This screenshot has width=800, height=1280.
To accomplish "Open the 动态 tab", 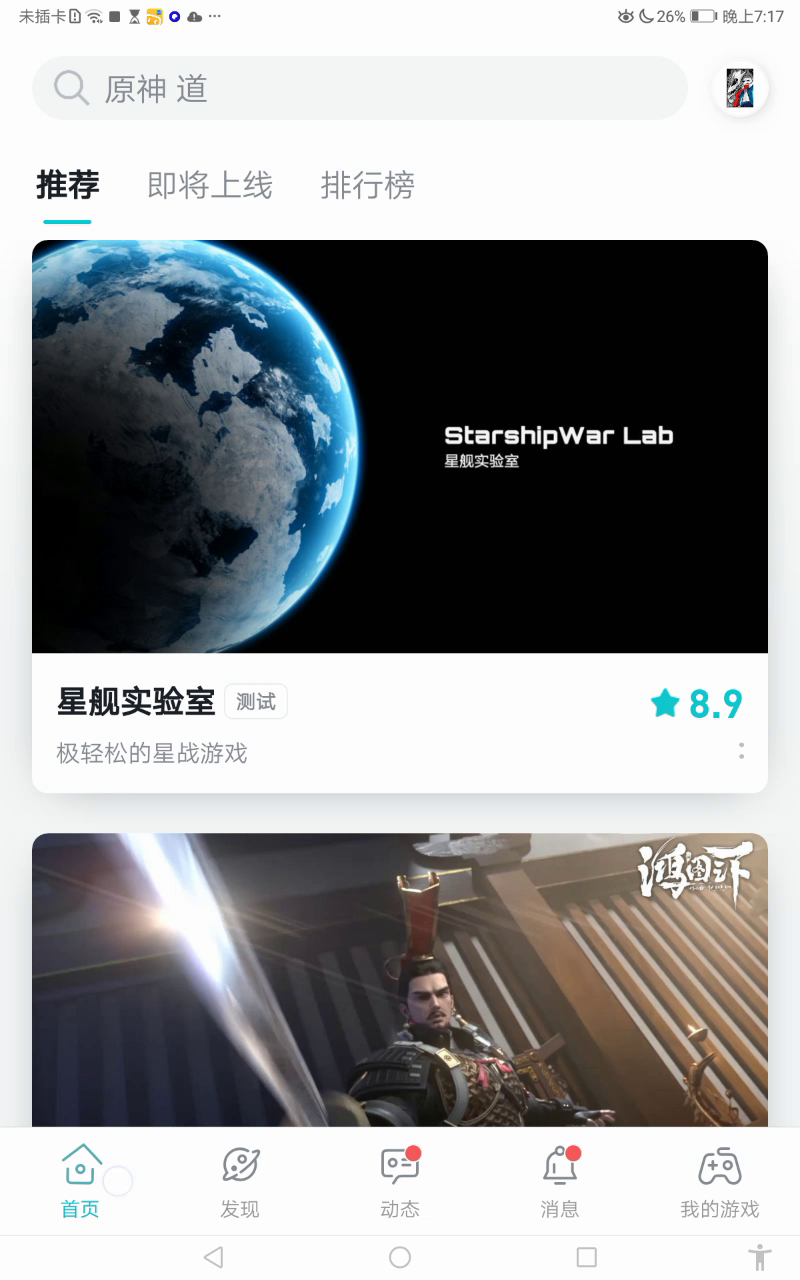I will [x=400, y=1182].
